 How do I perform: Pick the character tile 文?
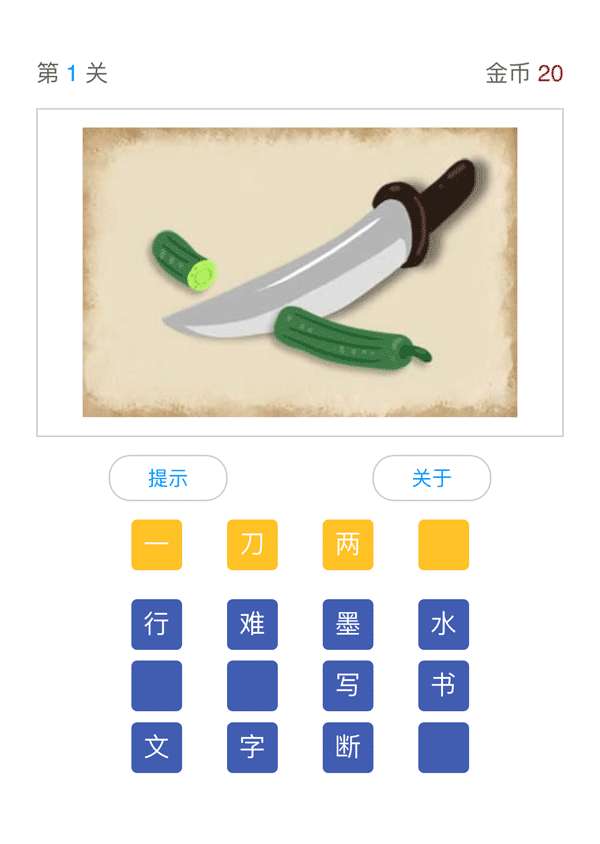coord(157,747)
